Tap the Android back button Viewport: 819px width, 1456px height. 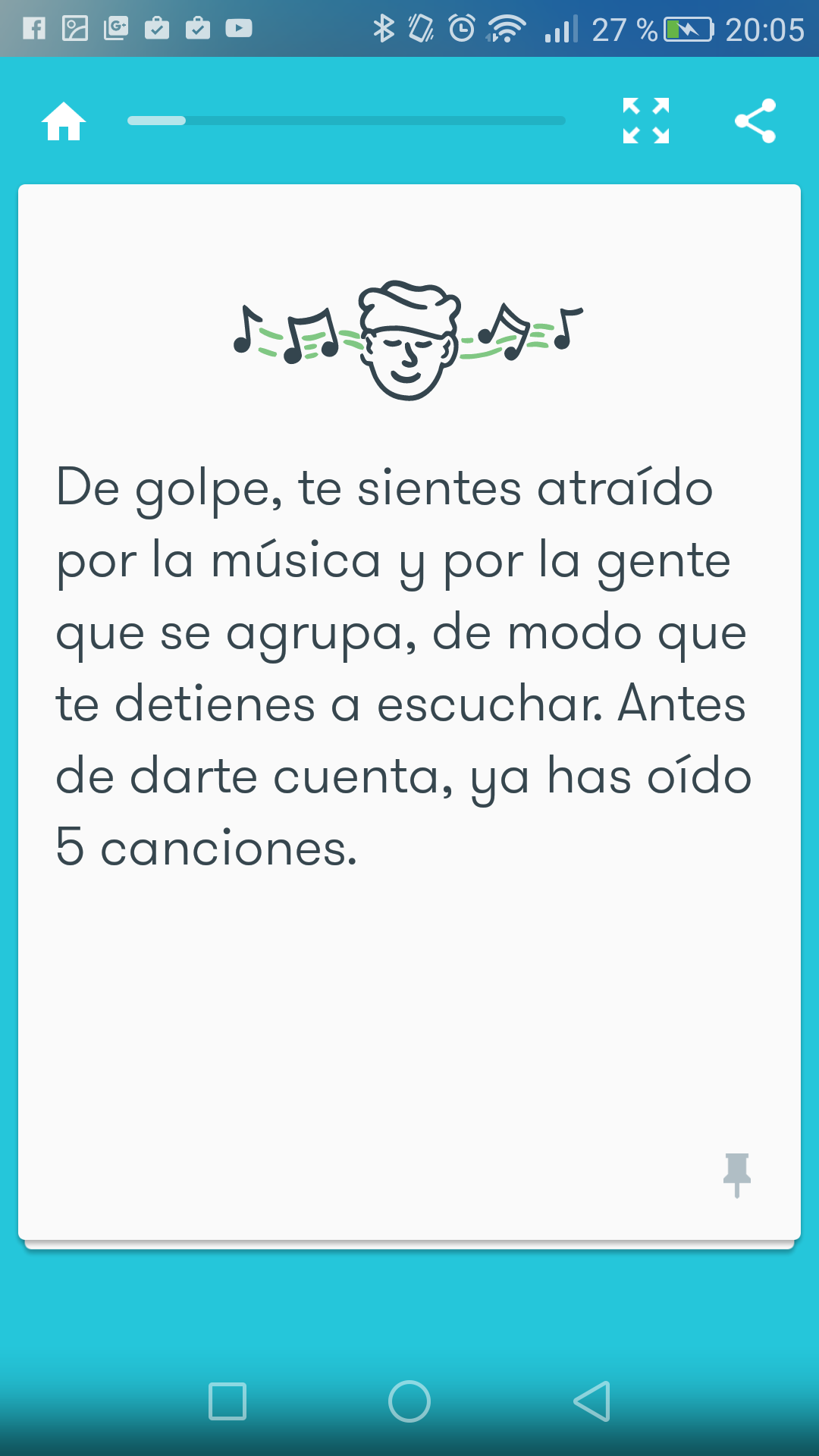(x=592, y=1401)
